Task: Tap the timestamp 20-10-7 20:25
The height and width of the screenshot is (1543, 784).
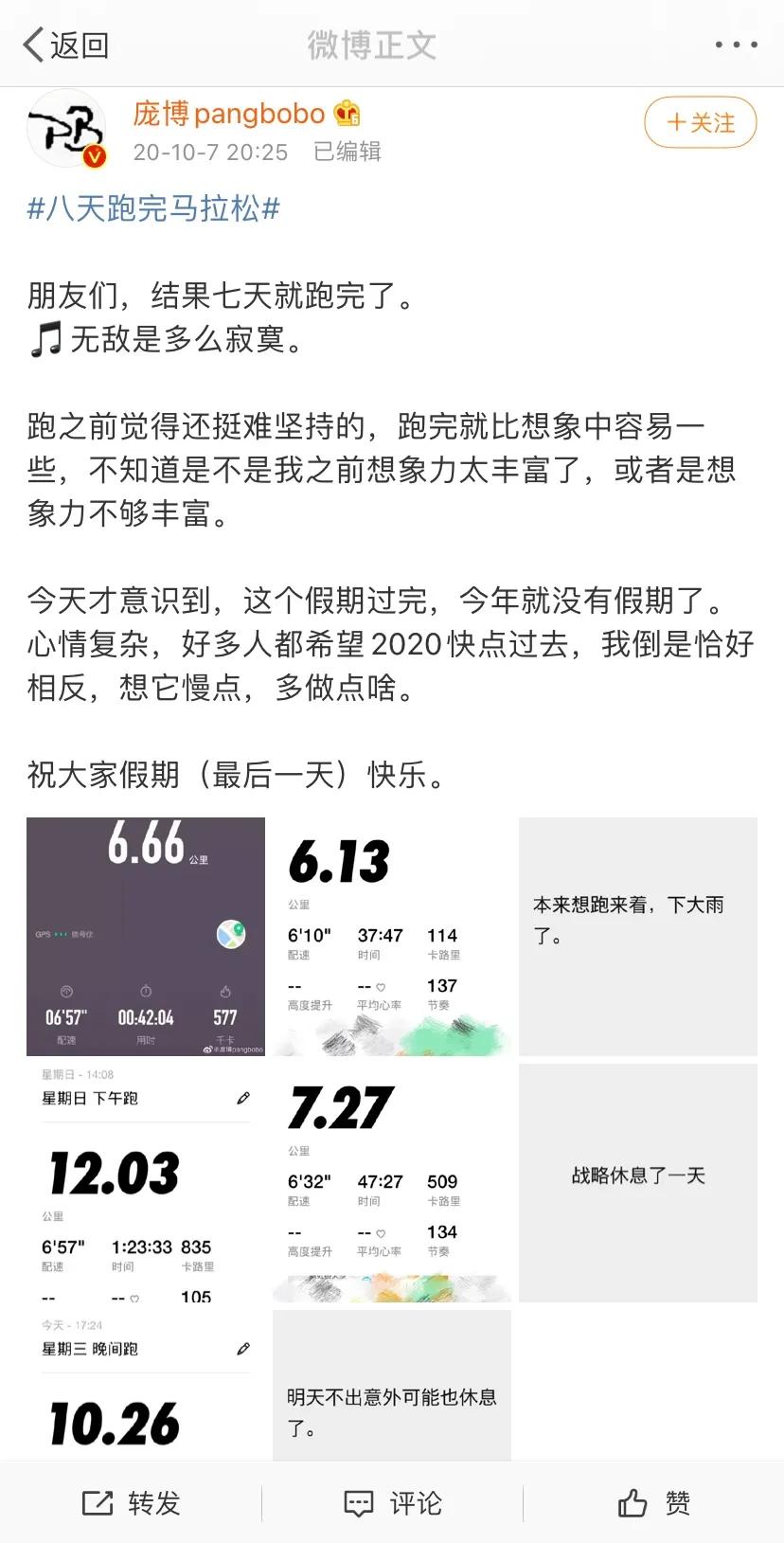Action: tap(210, 153)
